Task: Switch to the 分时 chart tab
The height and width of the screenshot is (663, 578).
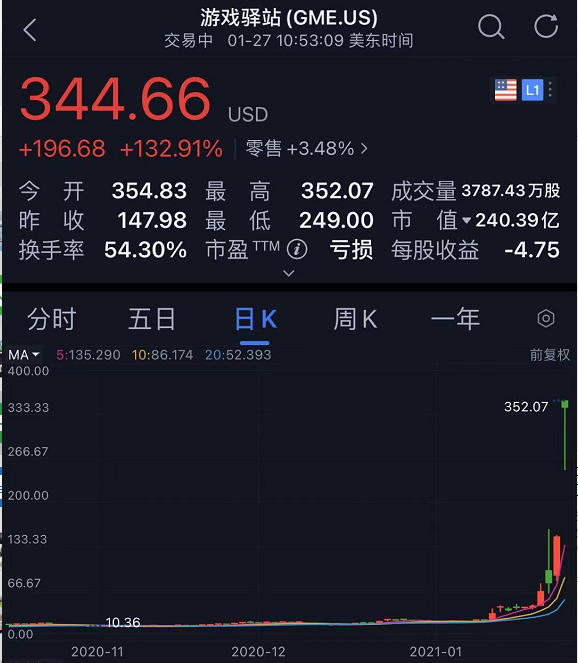Action: point(52,319)
